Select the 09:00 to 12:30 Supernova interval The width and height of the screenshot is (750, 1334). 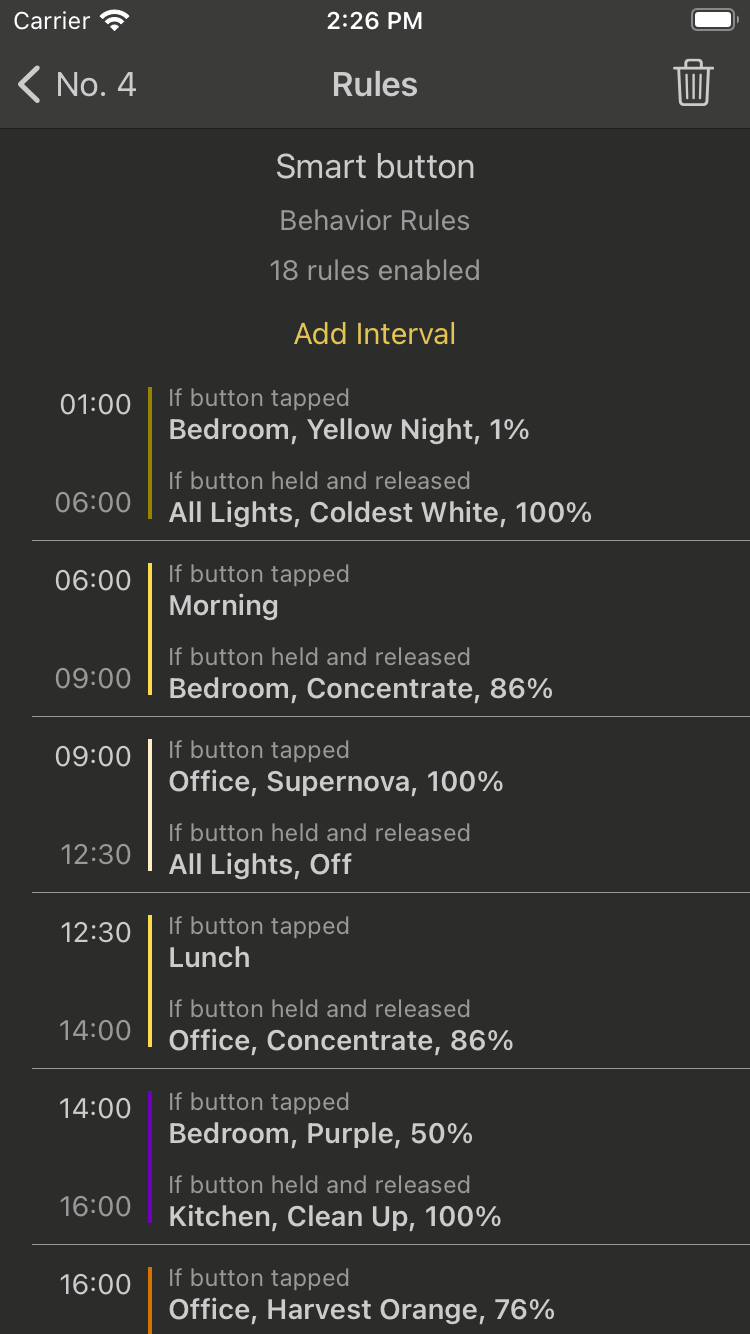click(x=375, y=805)
